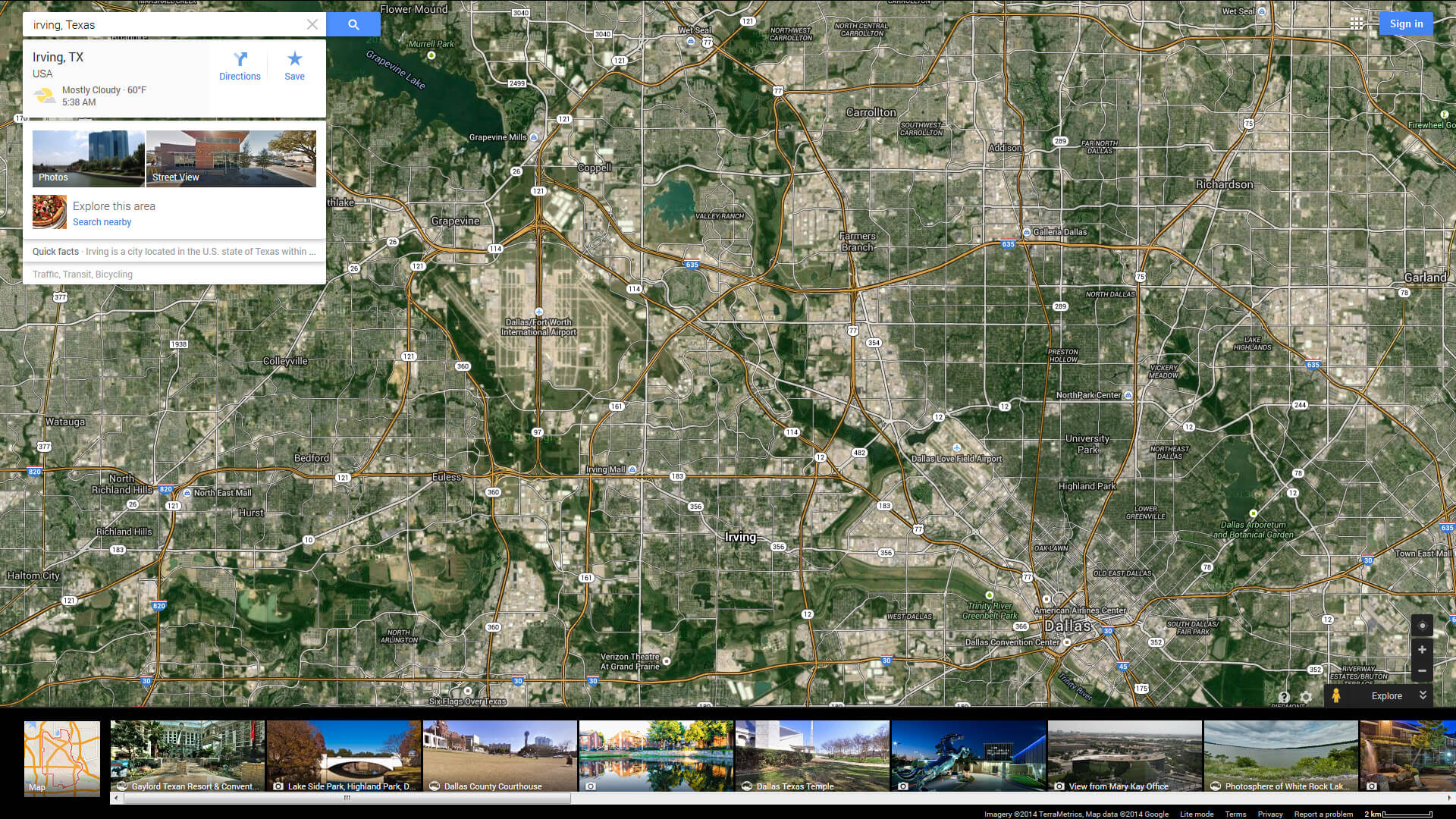The height and width of the screenshot is (819, 1456).
Task: Clear the search query with X
Action: 312,24
